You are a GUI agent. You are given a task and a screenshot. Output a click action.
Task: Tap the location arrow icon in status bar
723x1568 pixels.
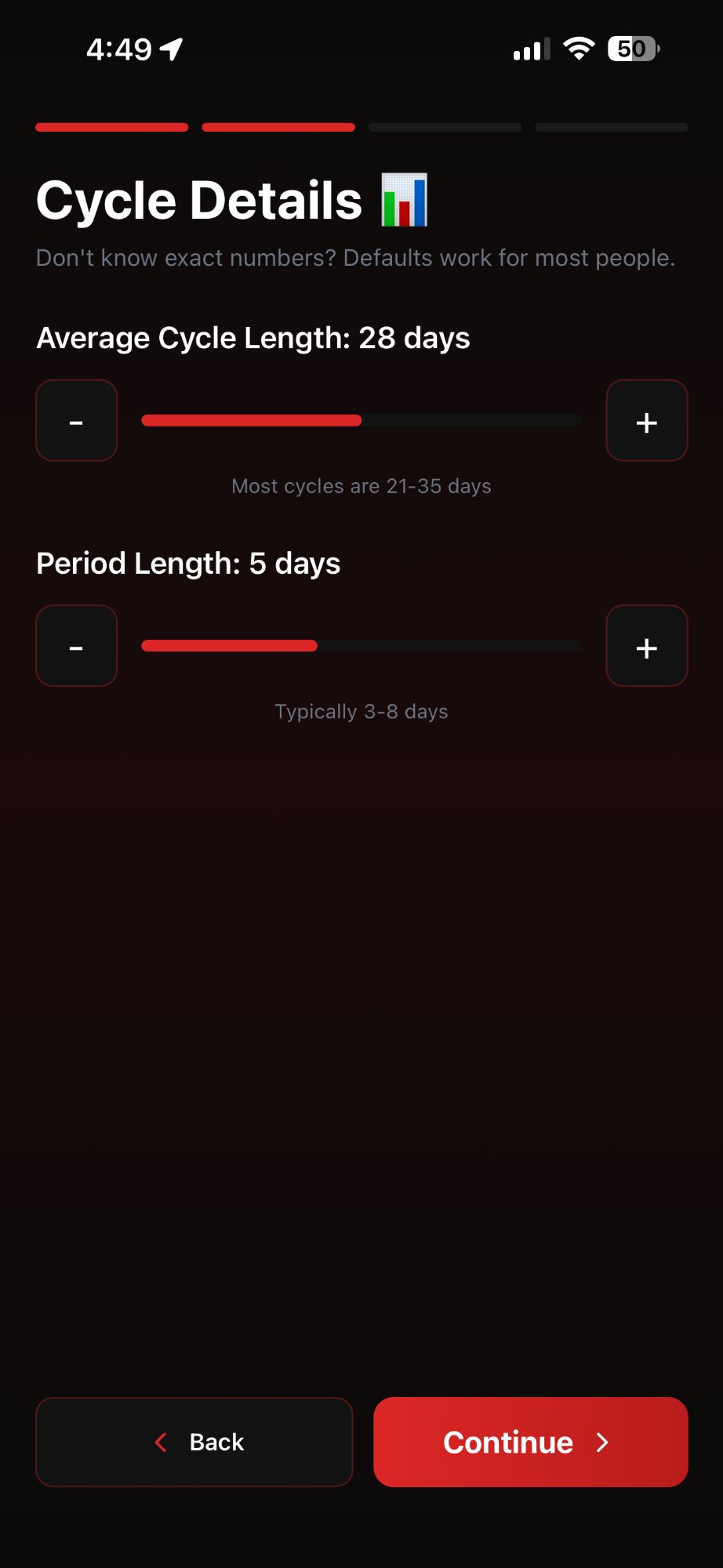coord(171,48)
